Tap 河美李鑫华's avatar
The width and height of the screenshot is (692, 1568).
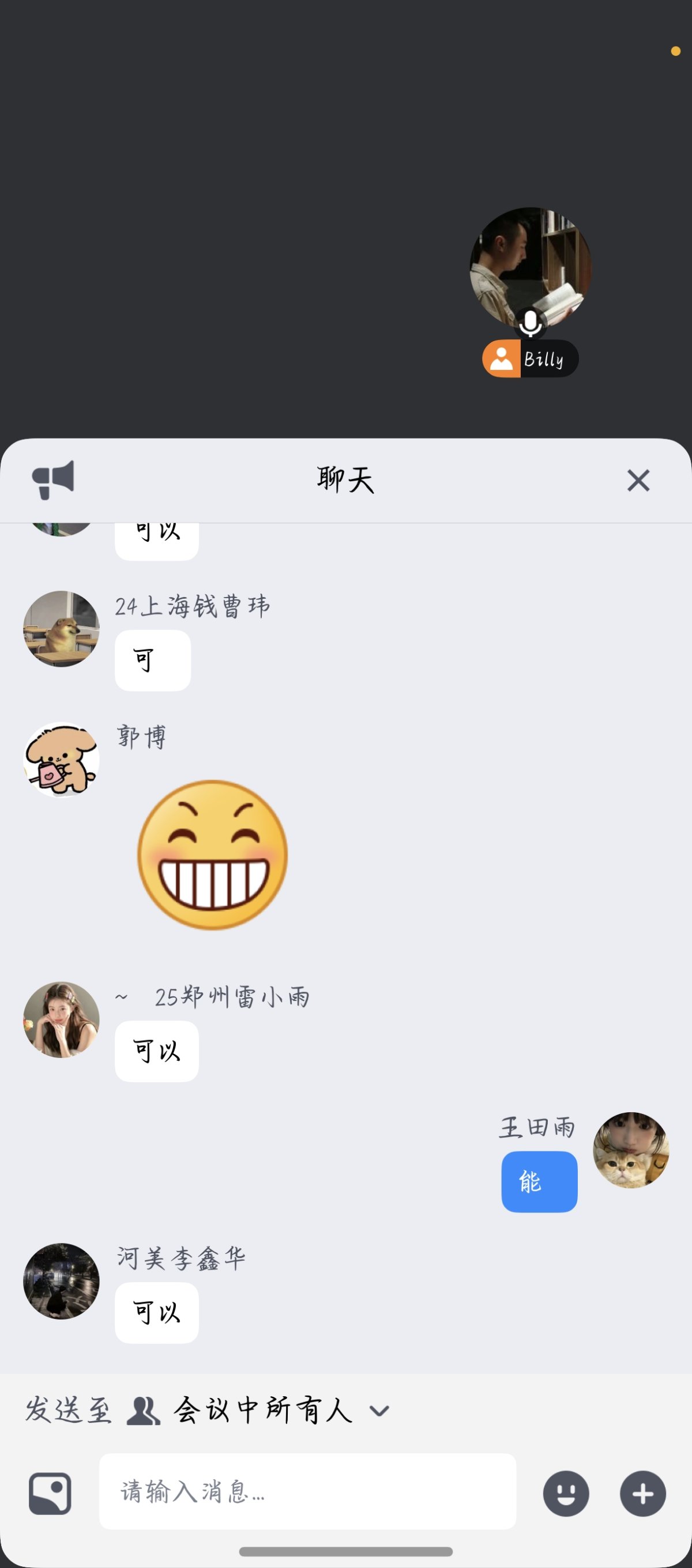[61, 1280]
